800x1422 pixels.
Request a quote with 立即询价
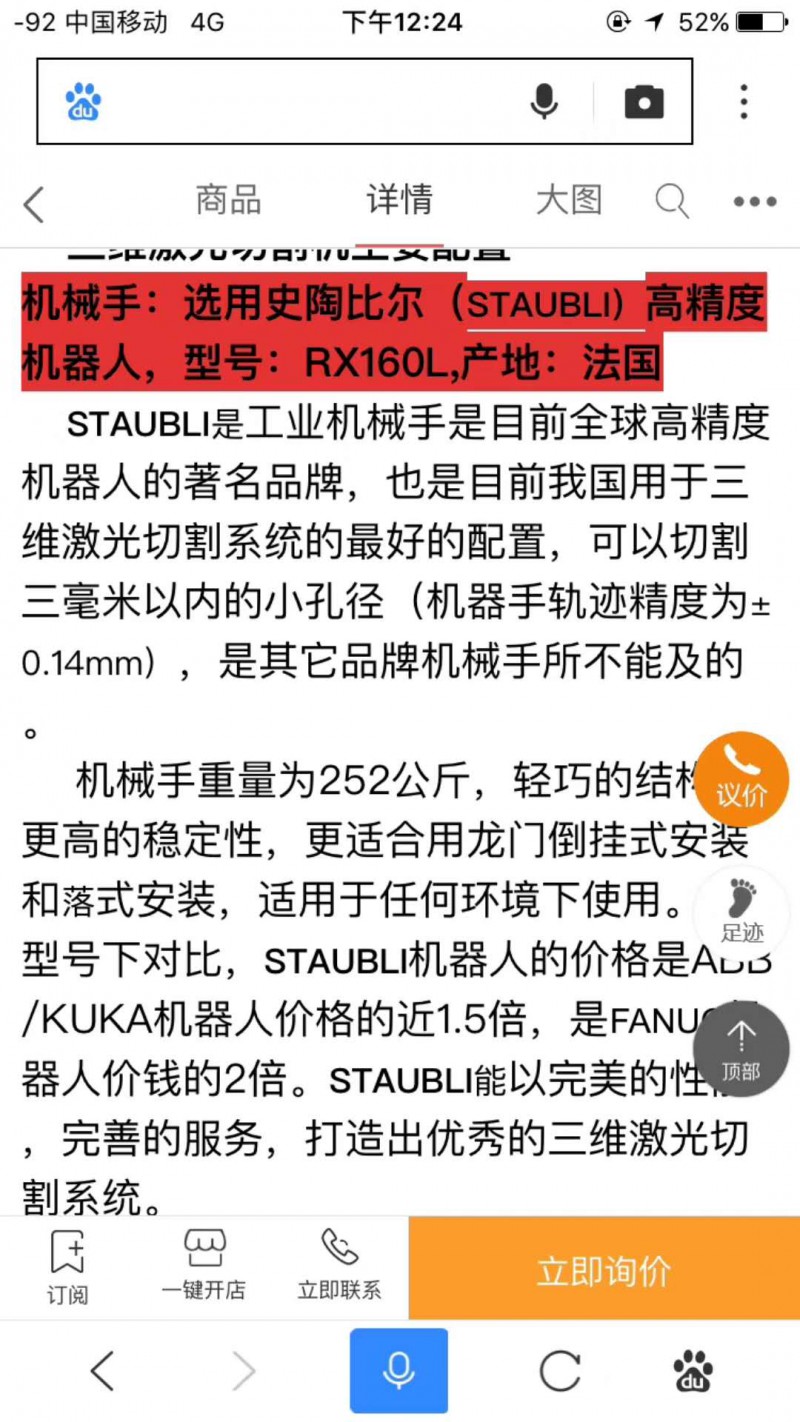pos(603,1270)
